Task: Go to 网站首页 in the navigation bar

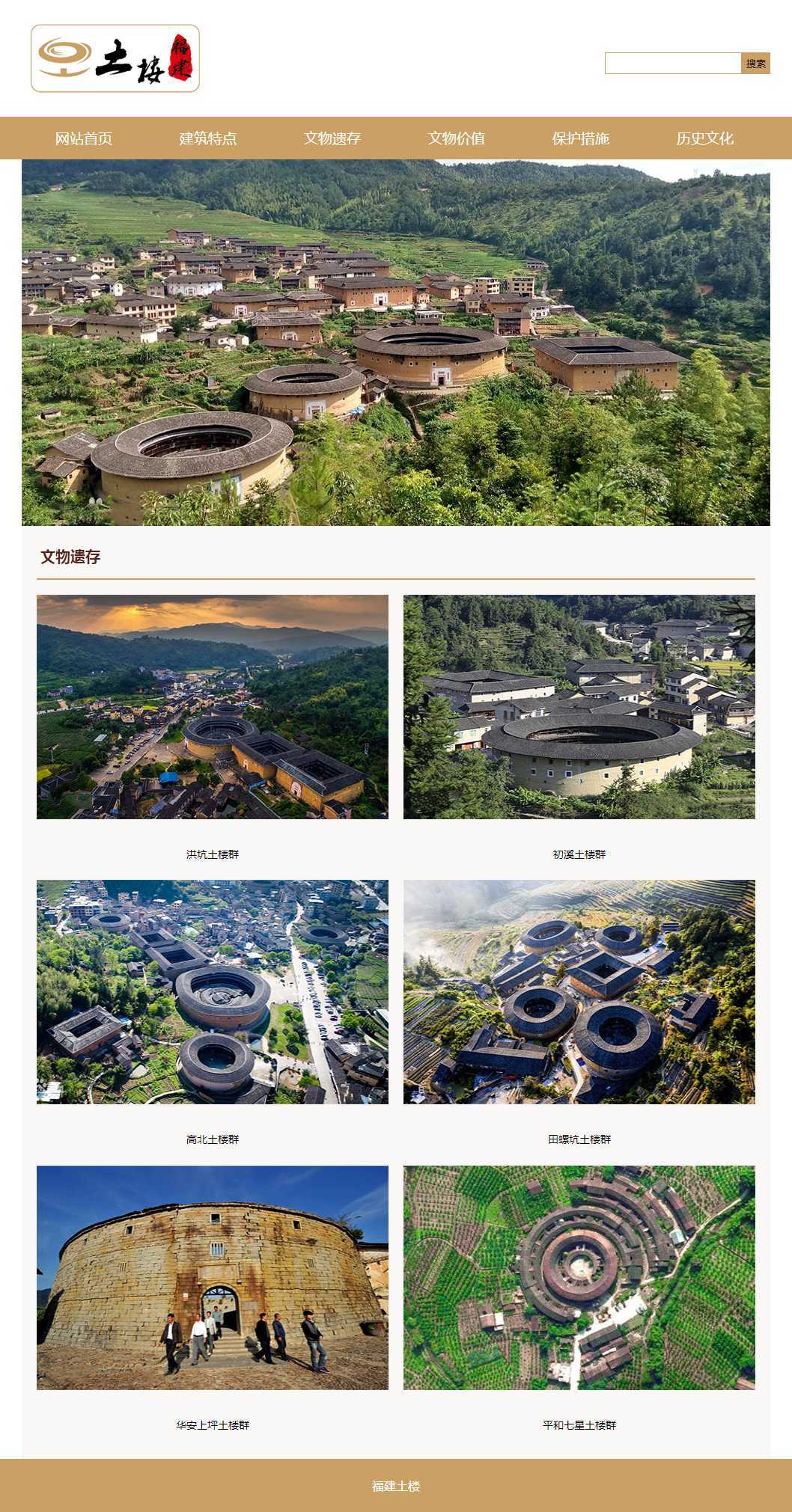Action: tap(84, 138)
